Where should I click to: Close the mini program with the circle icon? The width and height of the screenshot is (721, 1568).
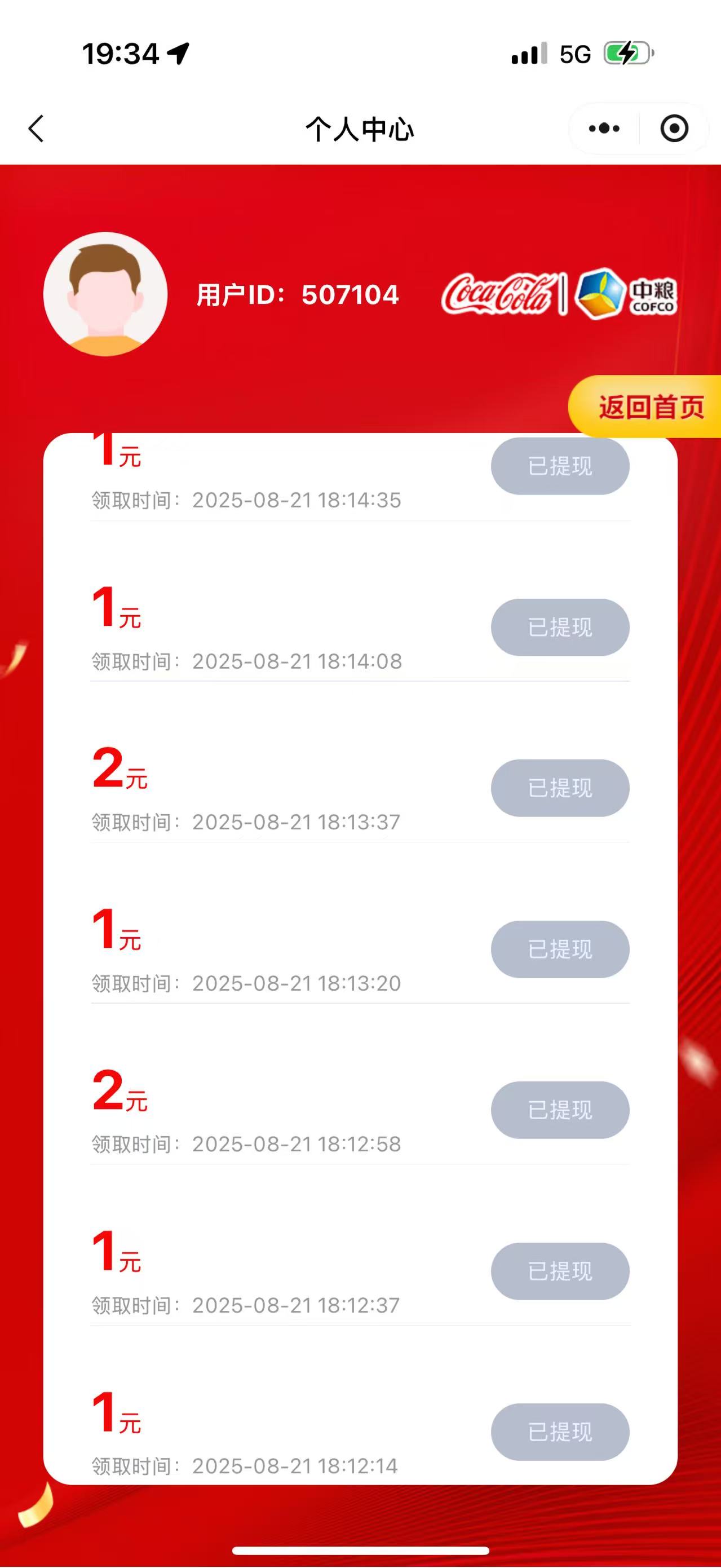point(674,129)
